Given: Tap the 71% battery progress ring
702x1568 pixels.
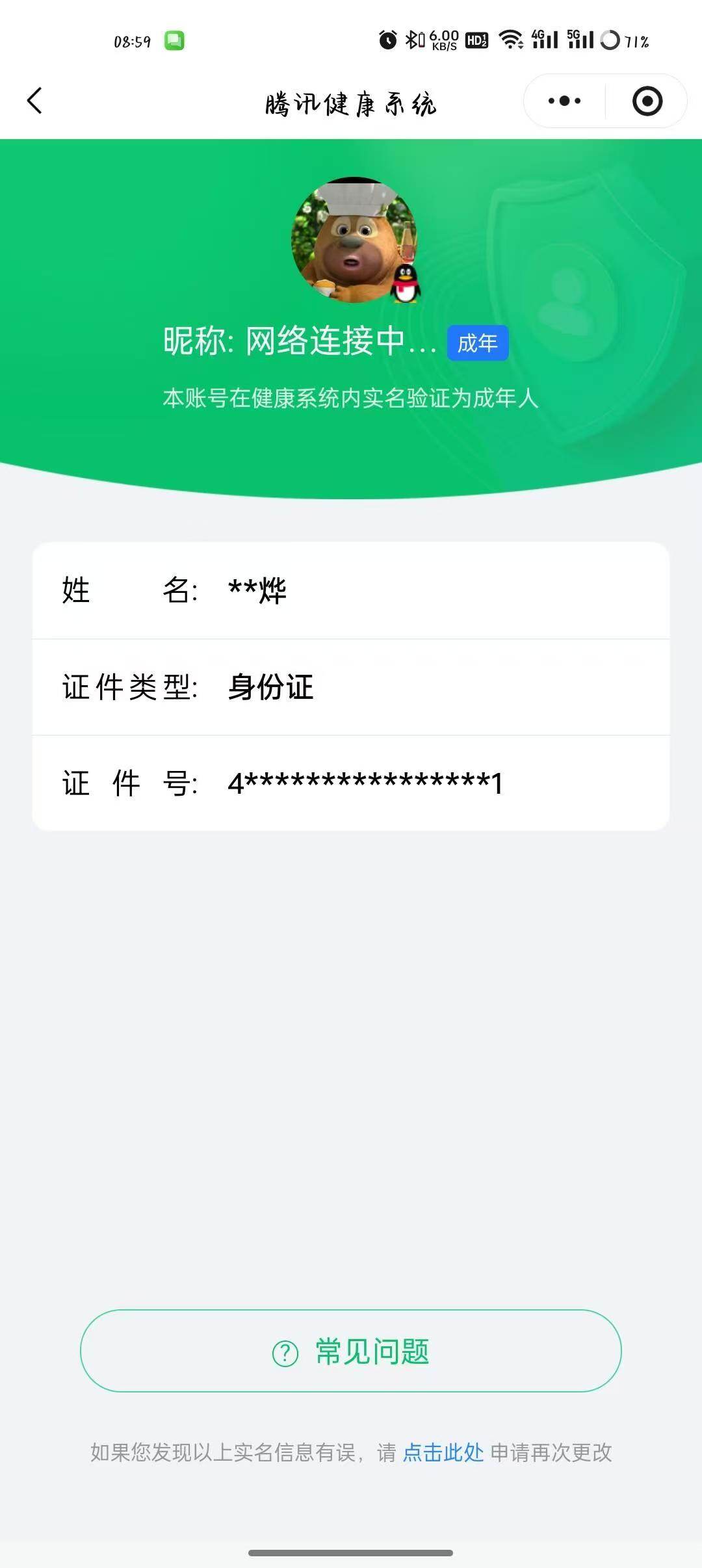Looking at the screenshot, I should point(609,40).
